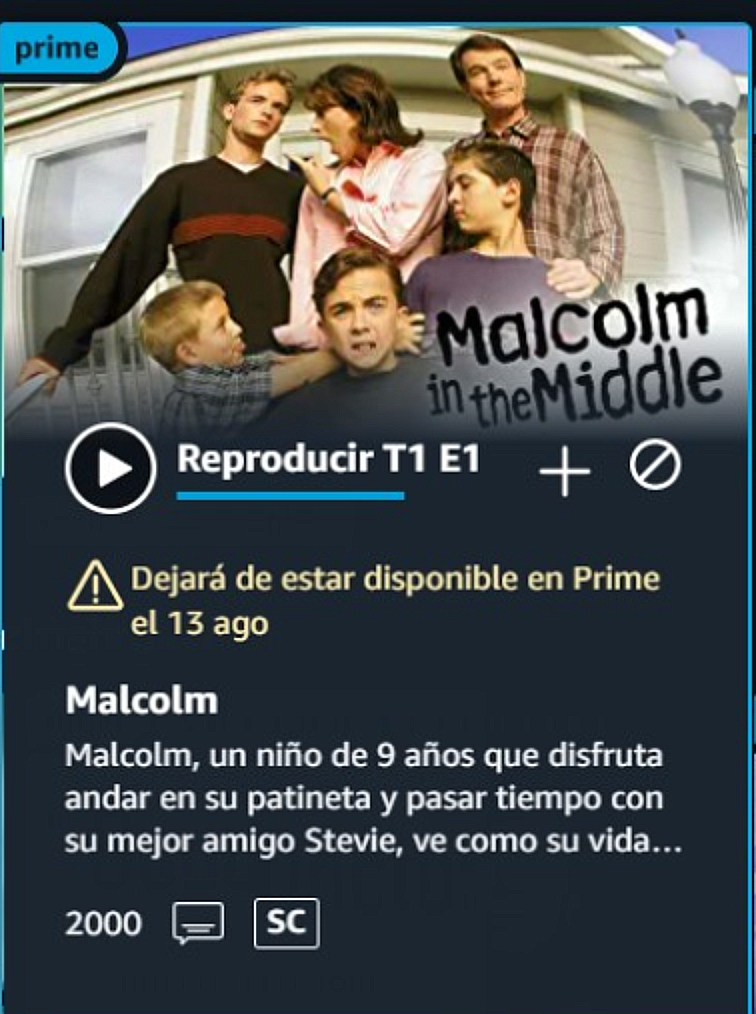Image resolution: width=756 pixels, height=1014 pixels.
Task: Open Malcolm in the Middle poster card
Action: pyautogui.click(x=378, y=220)
